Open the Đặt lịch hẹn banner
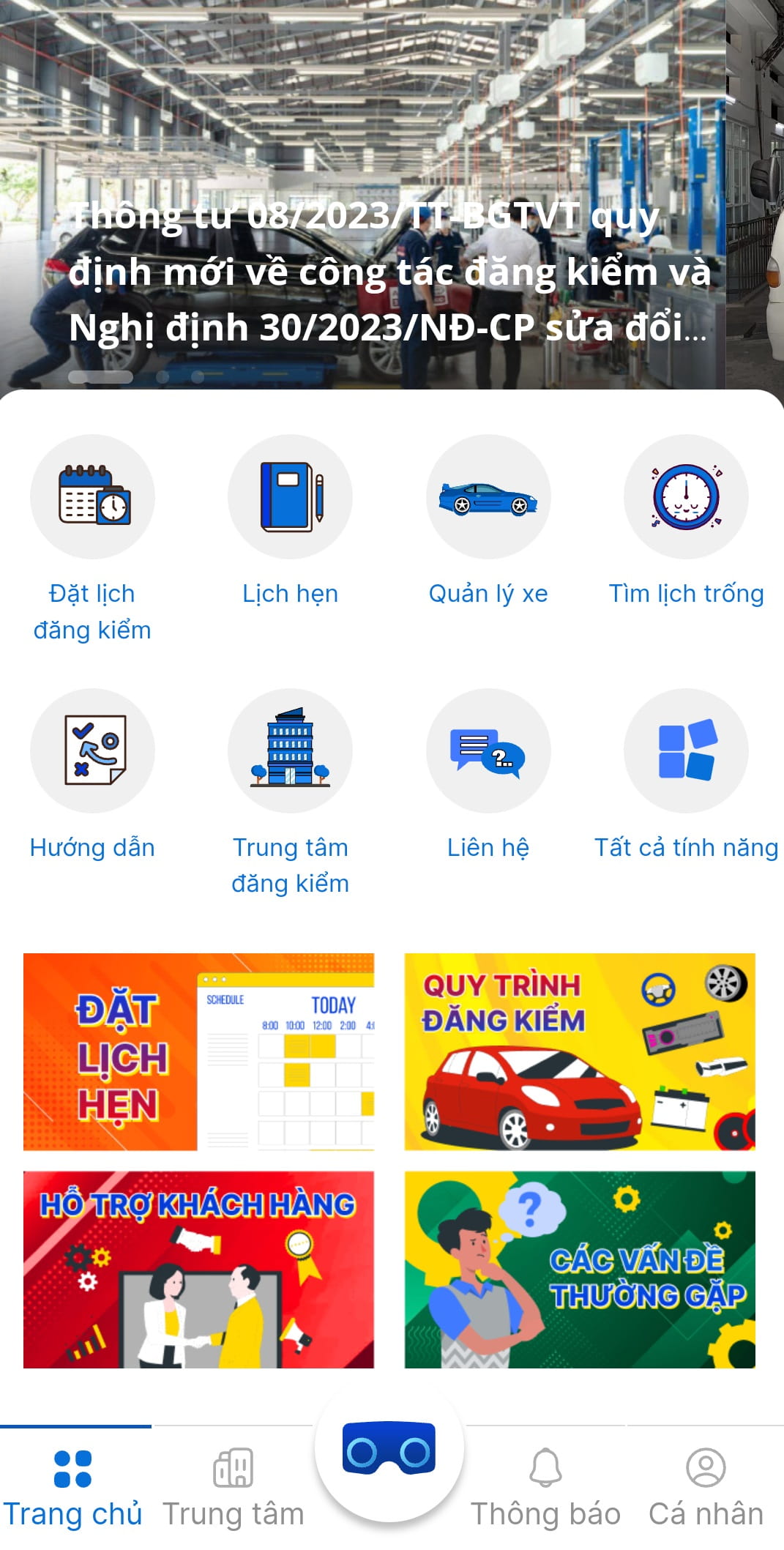 coord(198,1052)
